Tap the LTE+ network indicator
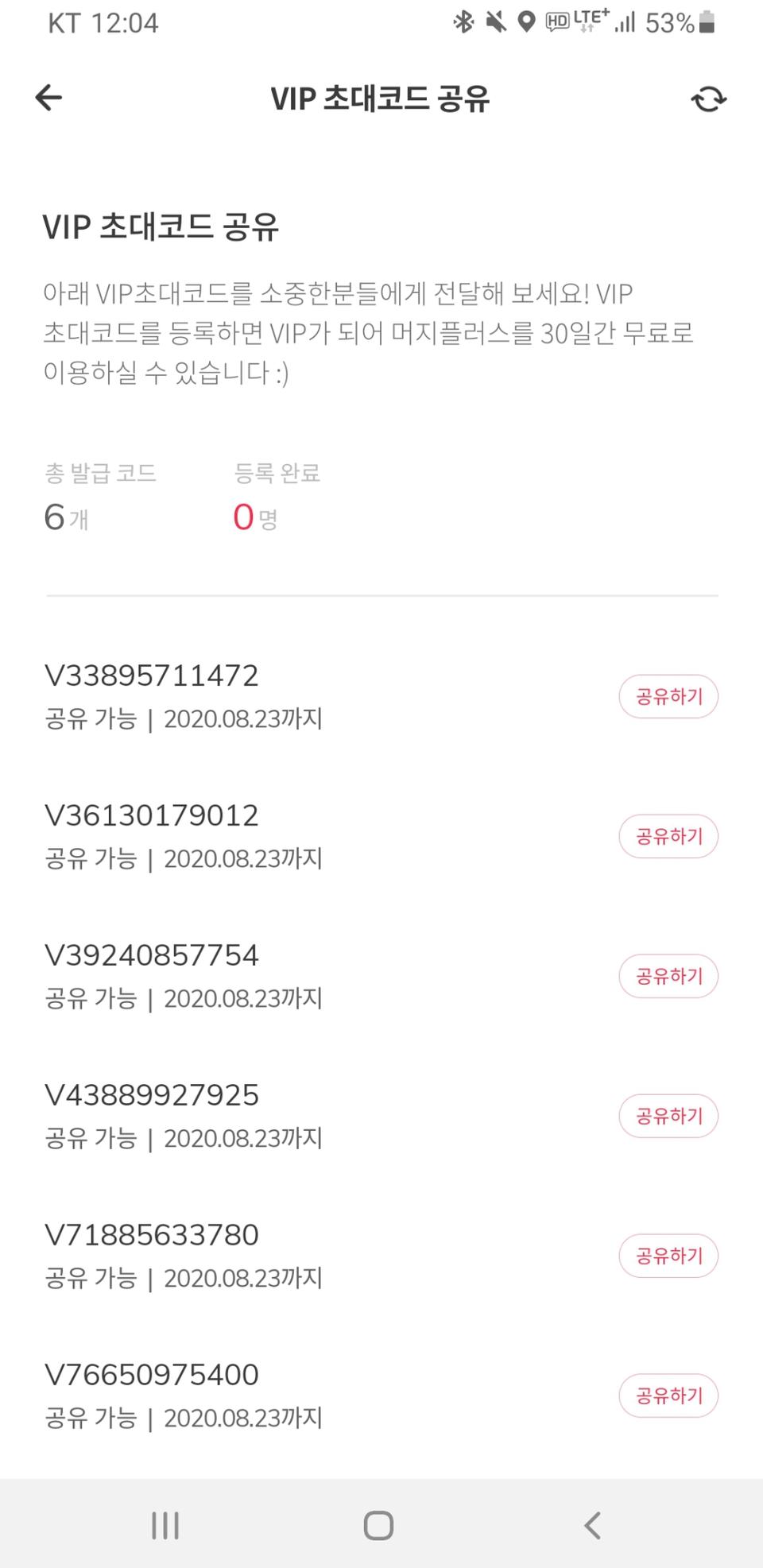 588,21
